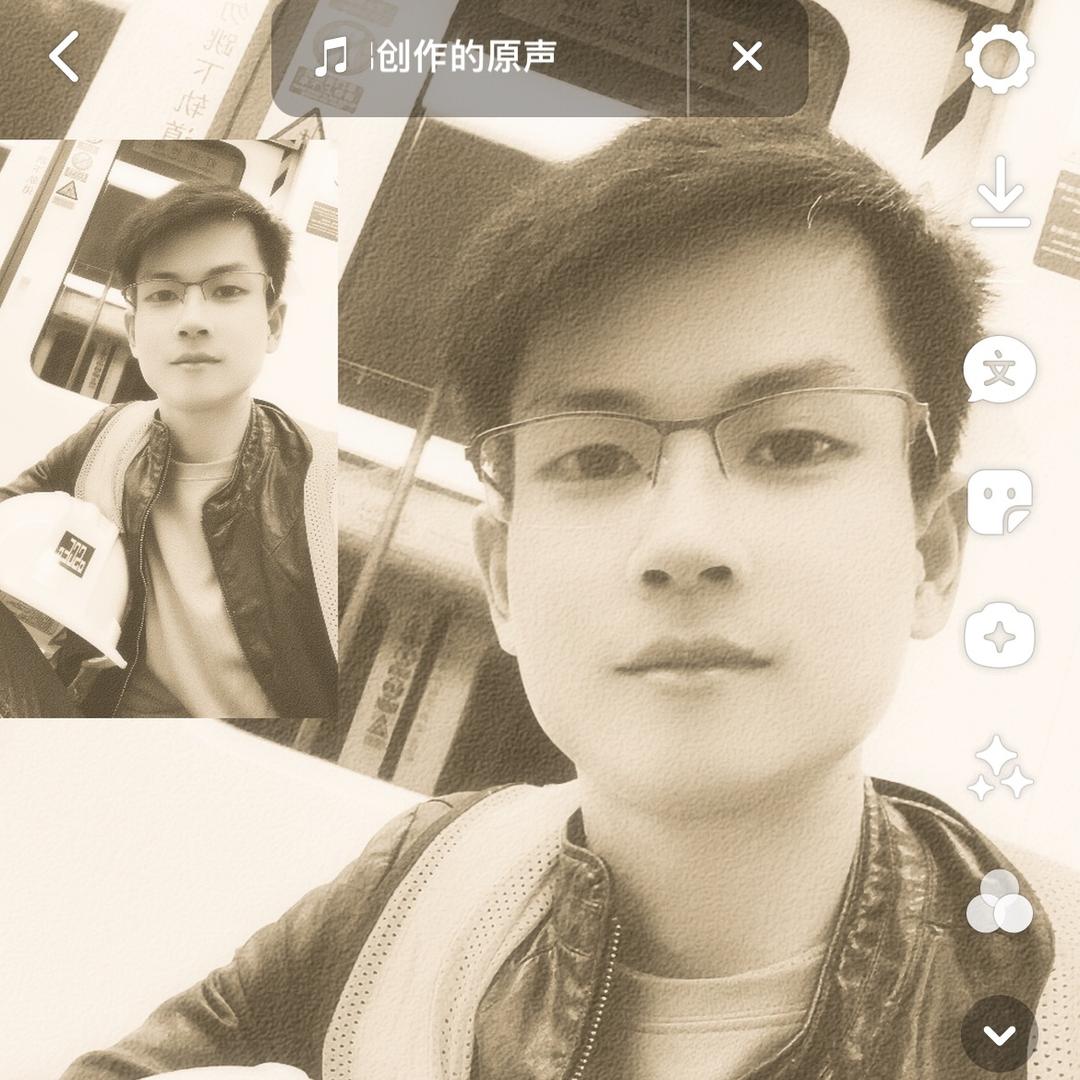This screenshot has width=1080, height=1080.
Task: Open the settings gear icon
Action: (999, 60)
